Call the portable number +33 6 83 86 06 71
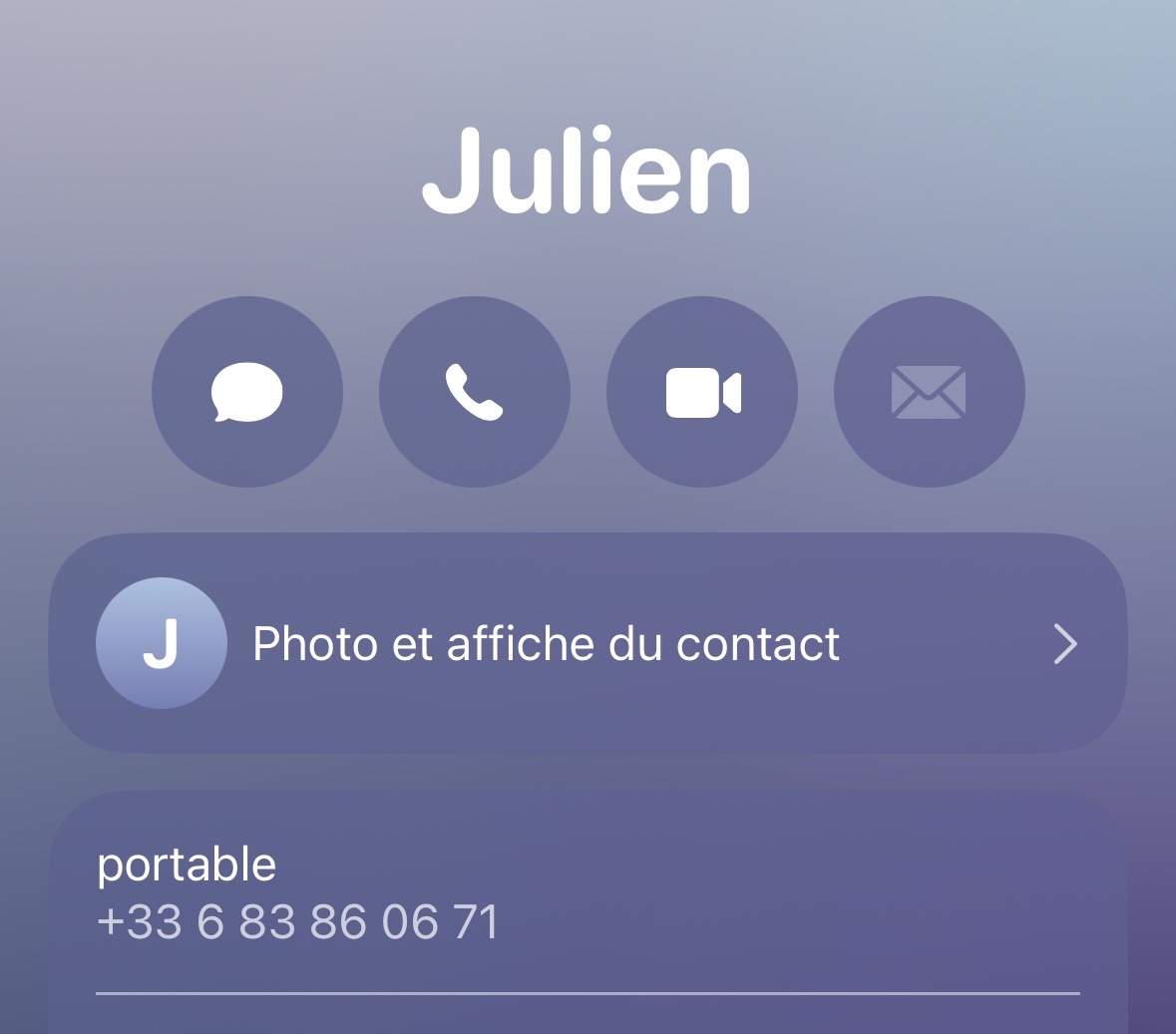This screenshot has height=1034, width=1176. point(297,920)
